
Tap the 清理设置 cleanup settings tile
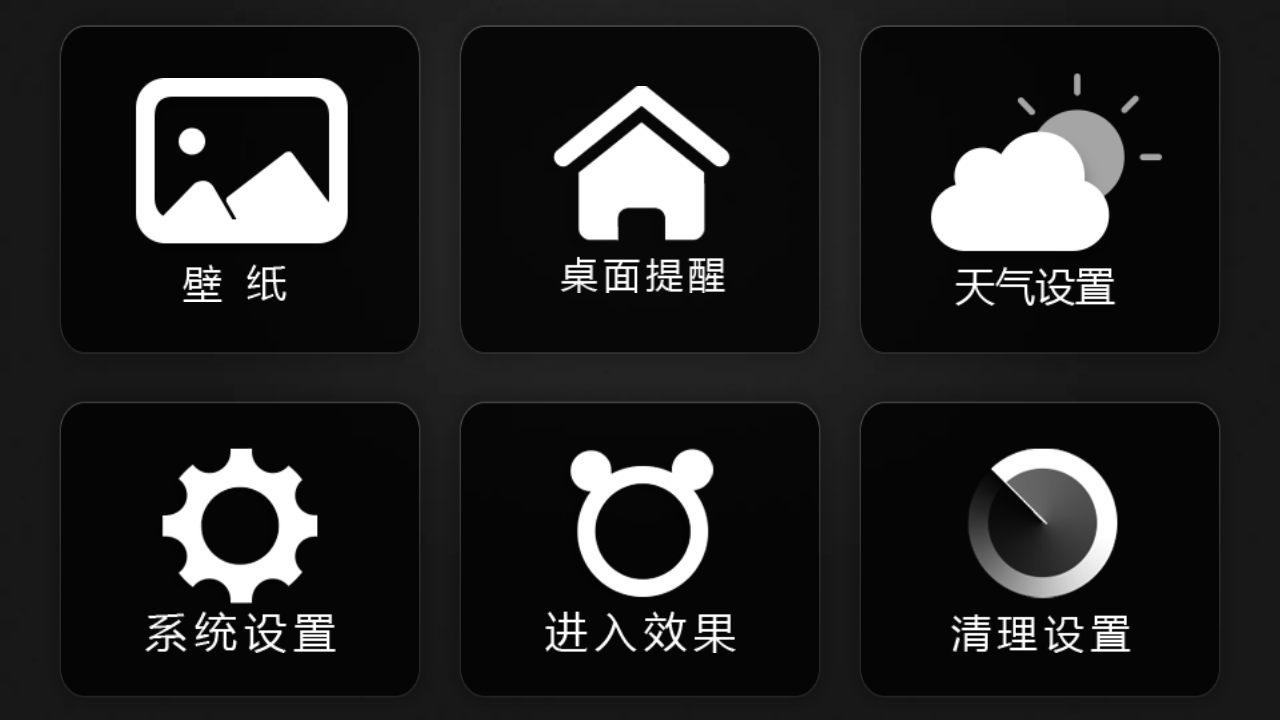[x=1040, y=549]
